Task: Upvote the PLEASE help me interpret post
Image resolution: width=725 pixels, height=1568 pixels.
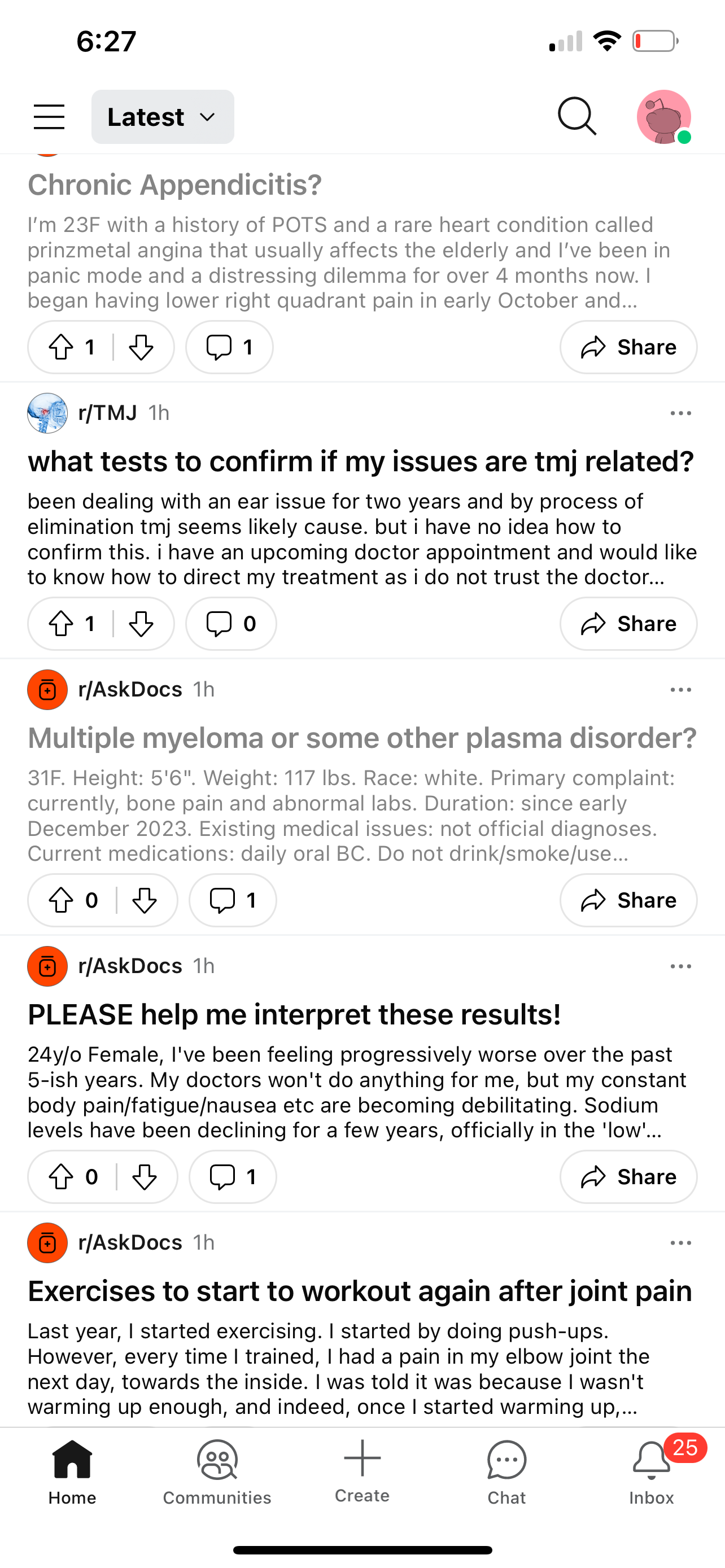Action: [61, 1177]
